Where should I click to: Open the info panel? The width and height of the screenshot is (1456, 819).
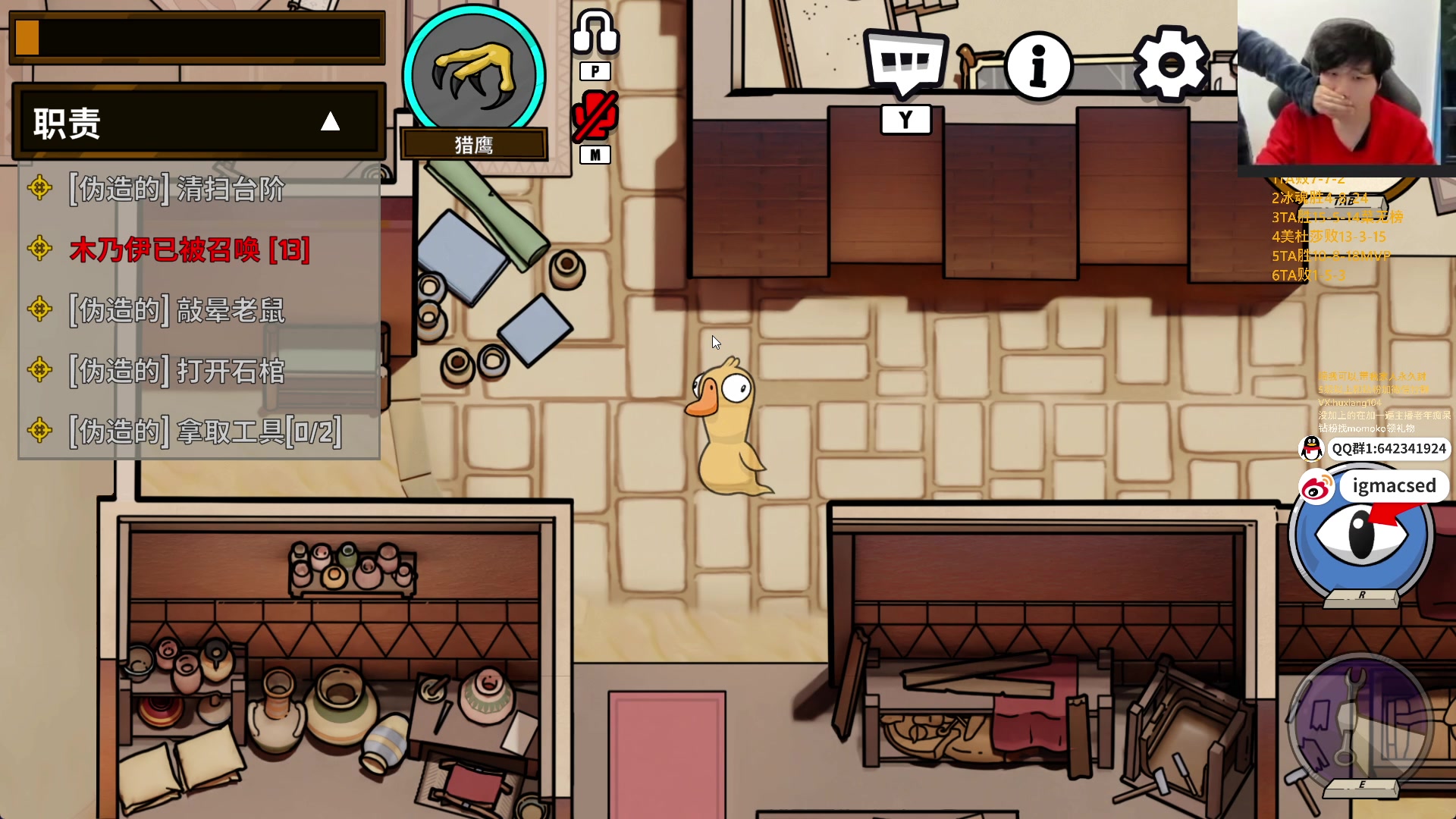click(1039, 67)
